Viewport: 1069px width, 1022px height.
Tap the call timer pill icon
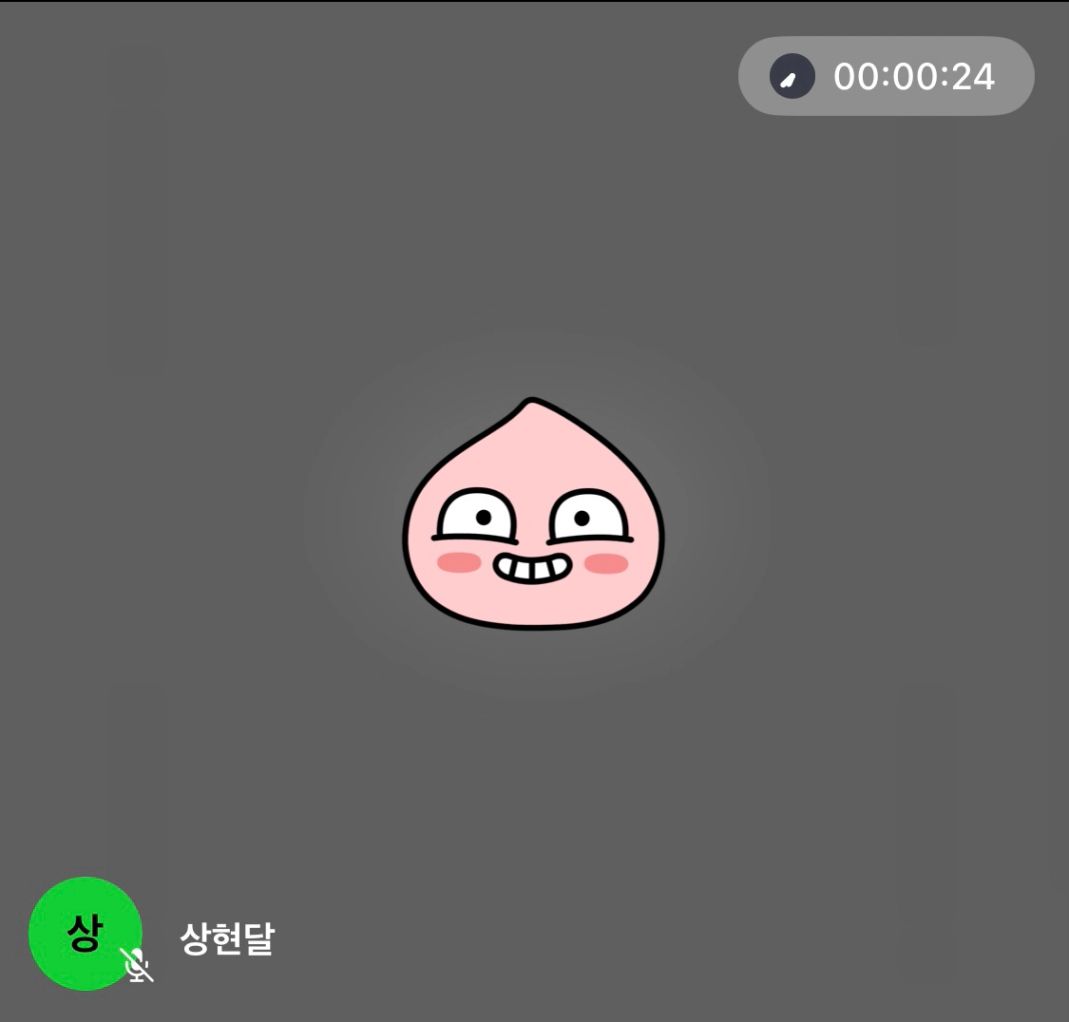[x=792, y=77]
